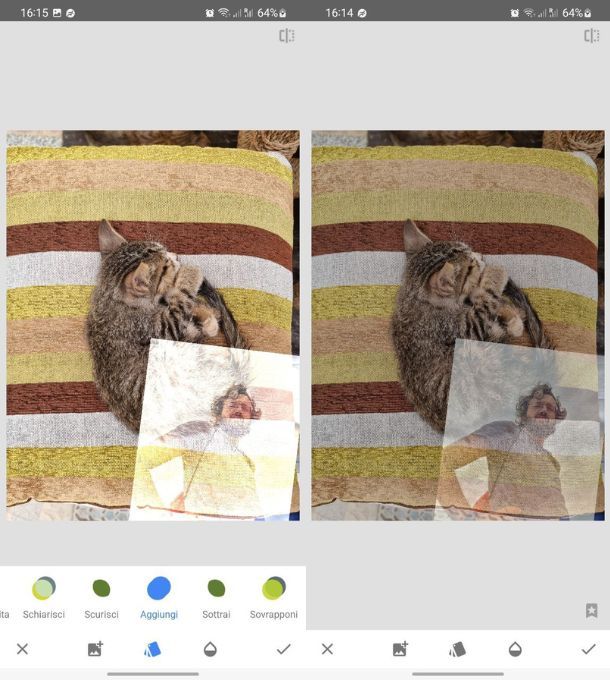Tap the blue highlighted blend styles icon
Viewport: 610px width, 680px height.
[x=152, y=649]
